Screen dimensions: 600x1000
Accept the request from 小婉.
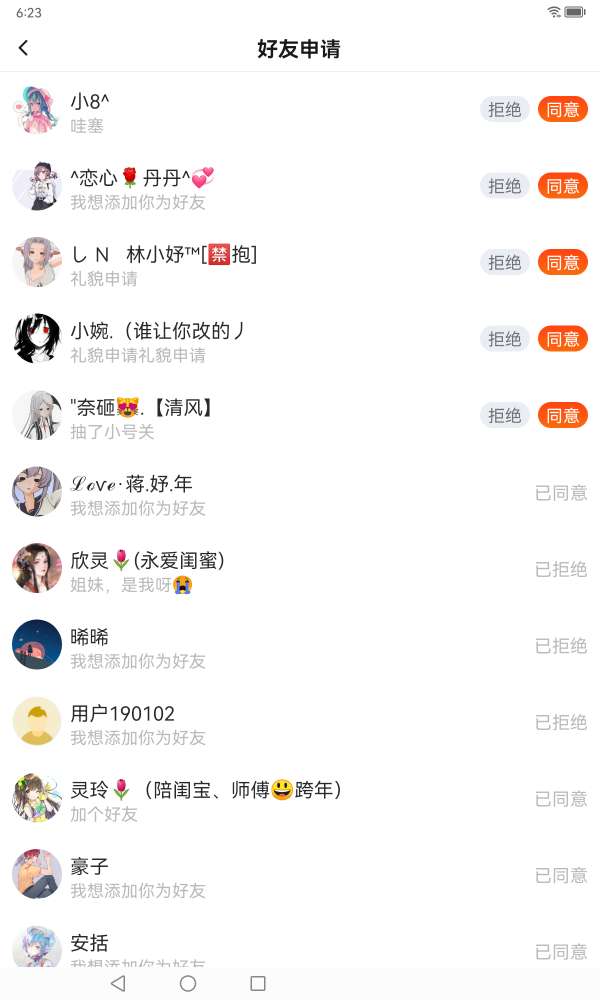562,339
